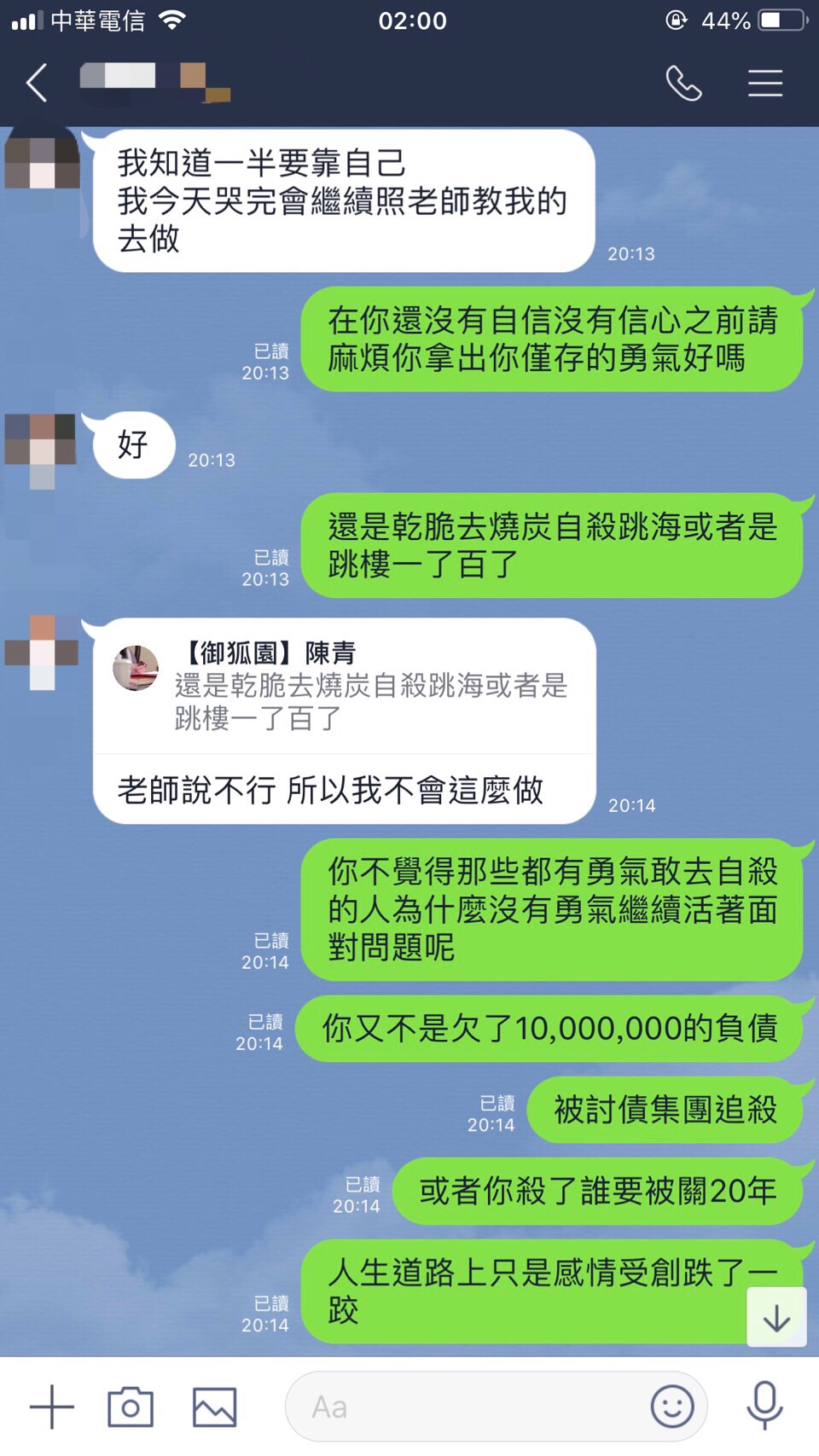Go back to the chat list
The height and width of the screenshot is (1456, 819).
pos(37,84)
